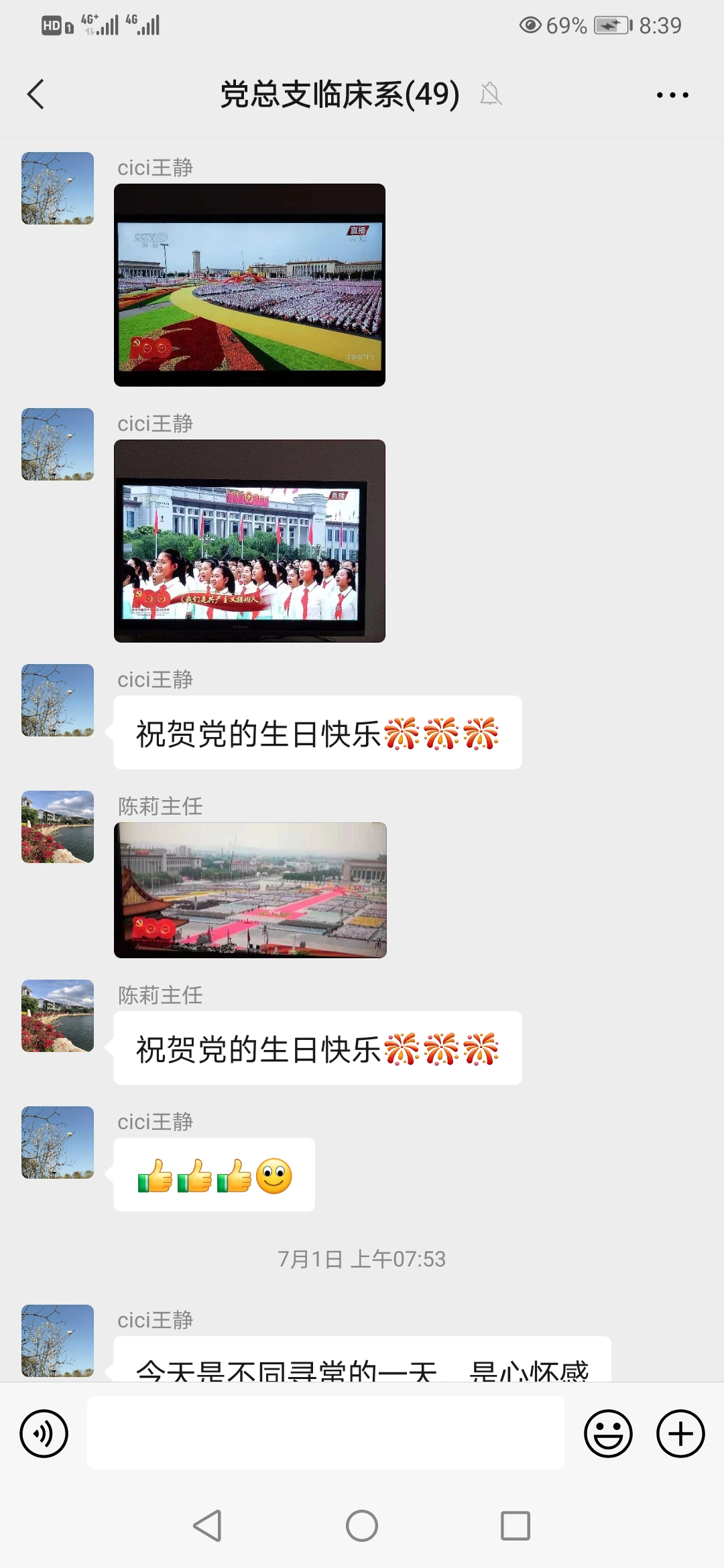Open 陈莉主任's avatar next to her photo
The height and width of the screenshot is (1568, 724).
(58, 827)
